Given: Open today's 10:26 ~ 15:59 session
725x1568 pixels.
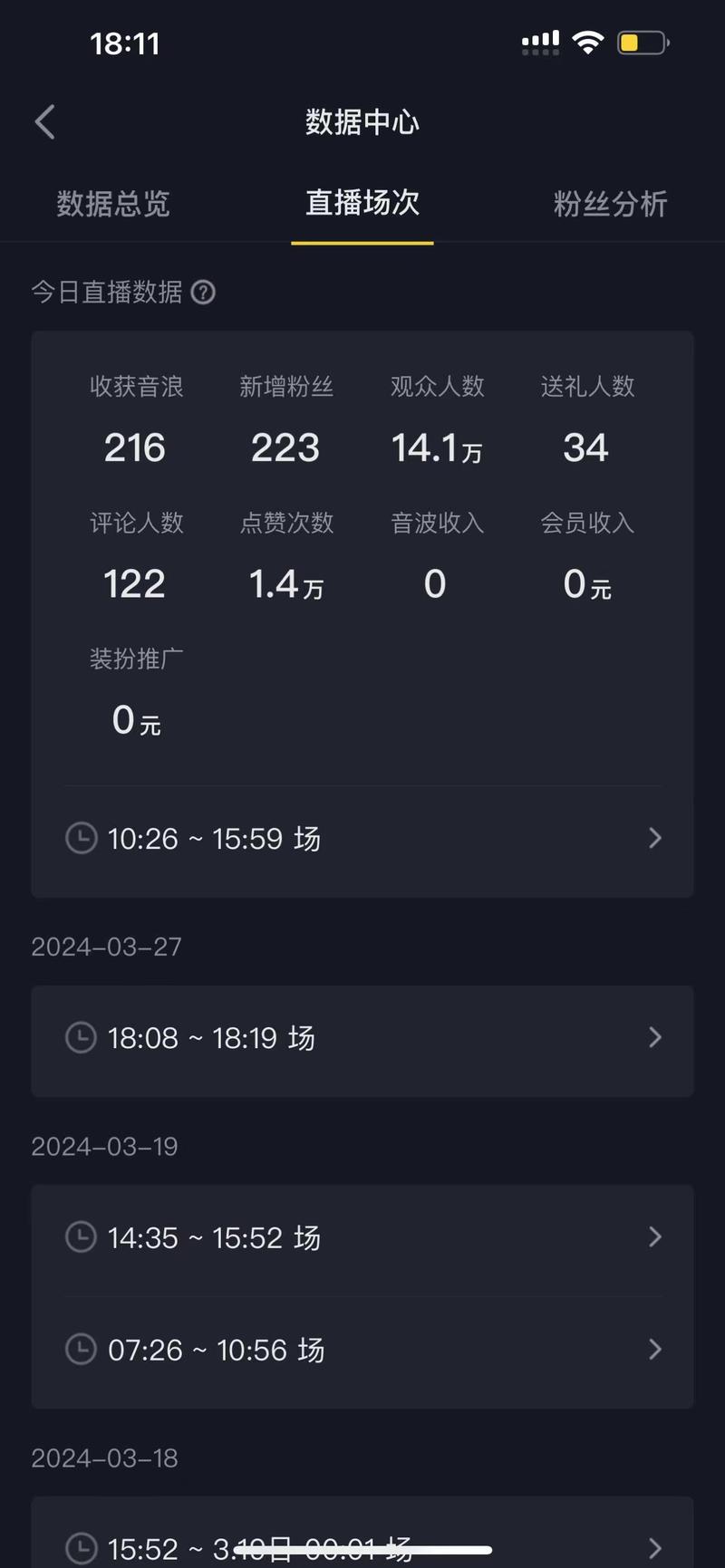Looking at the screenshot, I should point(362,839).
